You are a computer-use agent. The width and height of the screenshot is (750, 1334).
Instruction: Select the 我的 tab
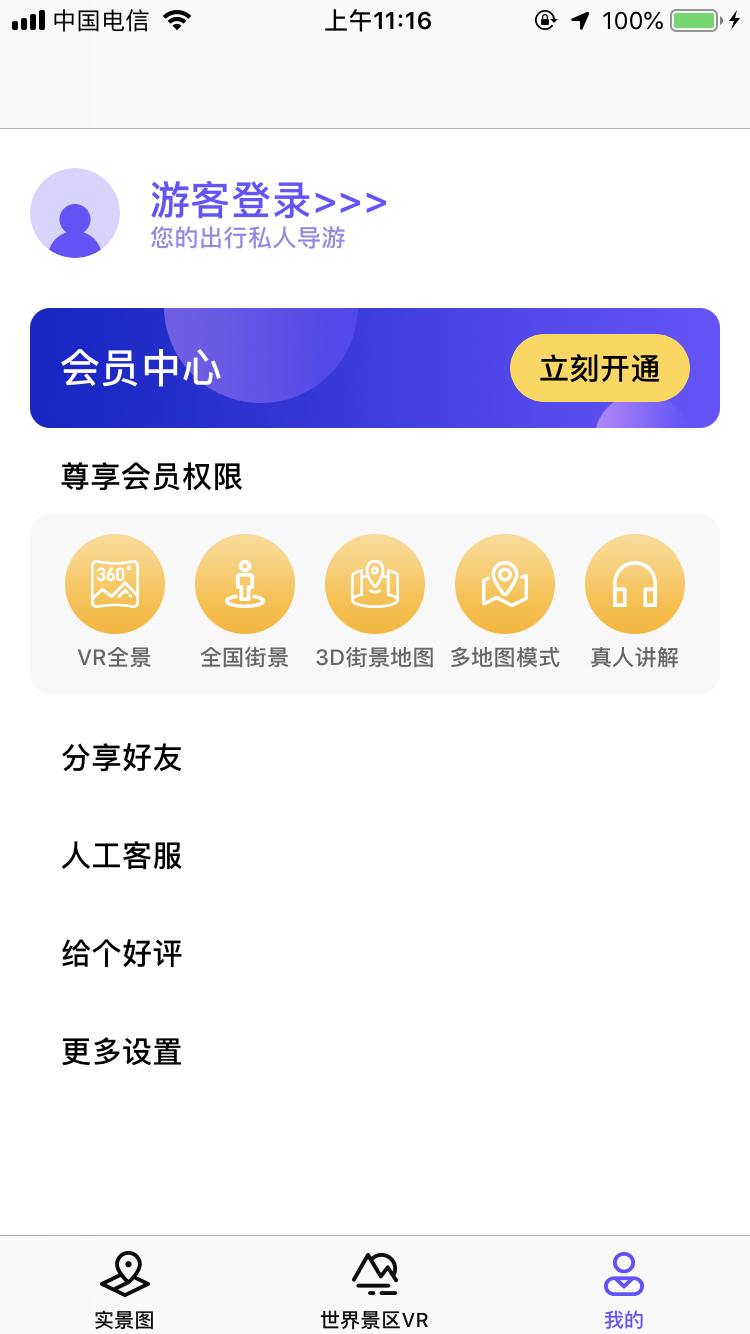point(624,1289)
